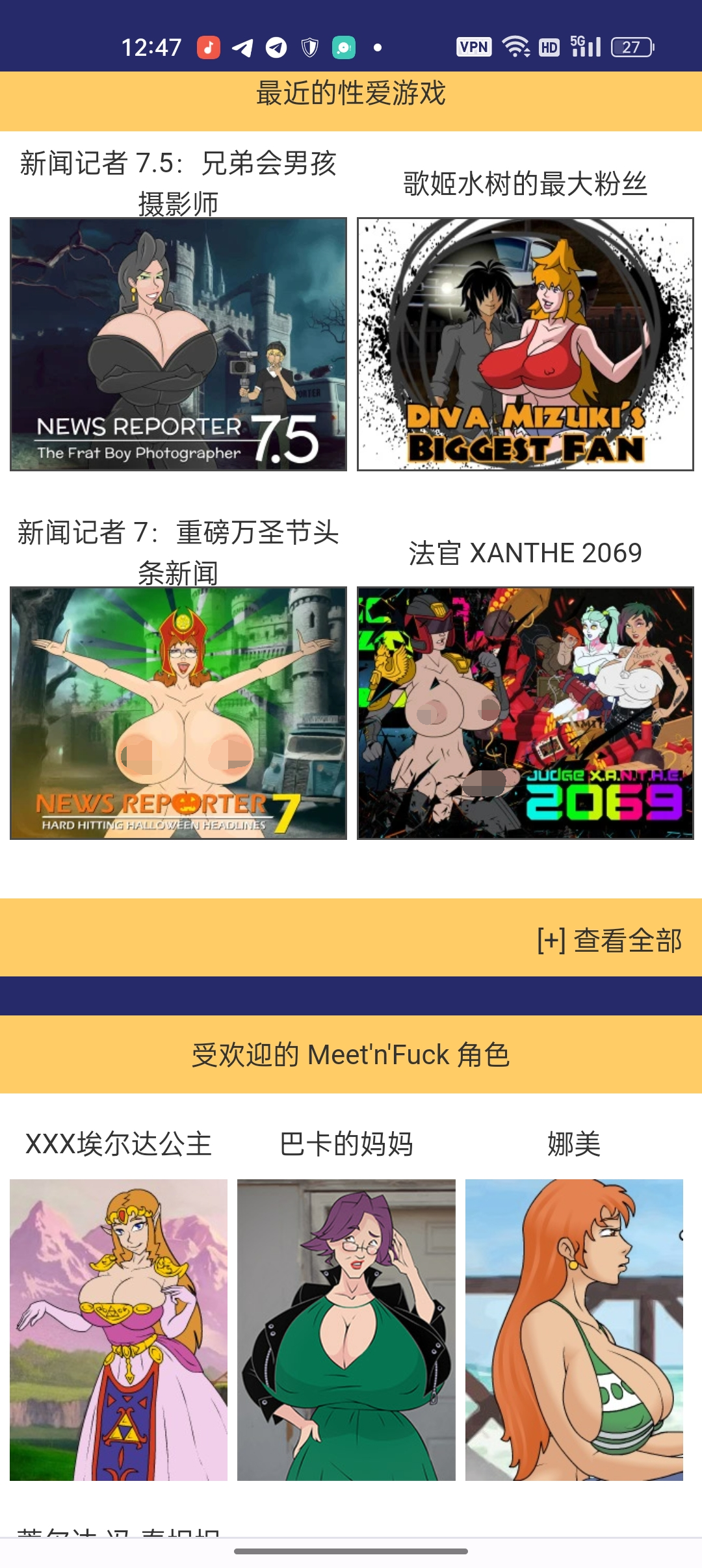702x1568 pixels.
Task: Open the 新闻记者 7.5 game tile
Action: point(178,344)
